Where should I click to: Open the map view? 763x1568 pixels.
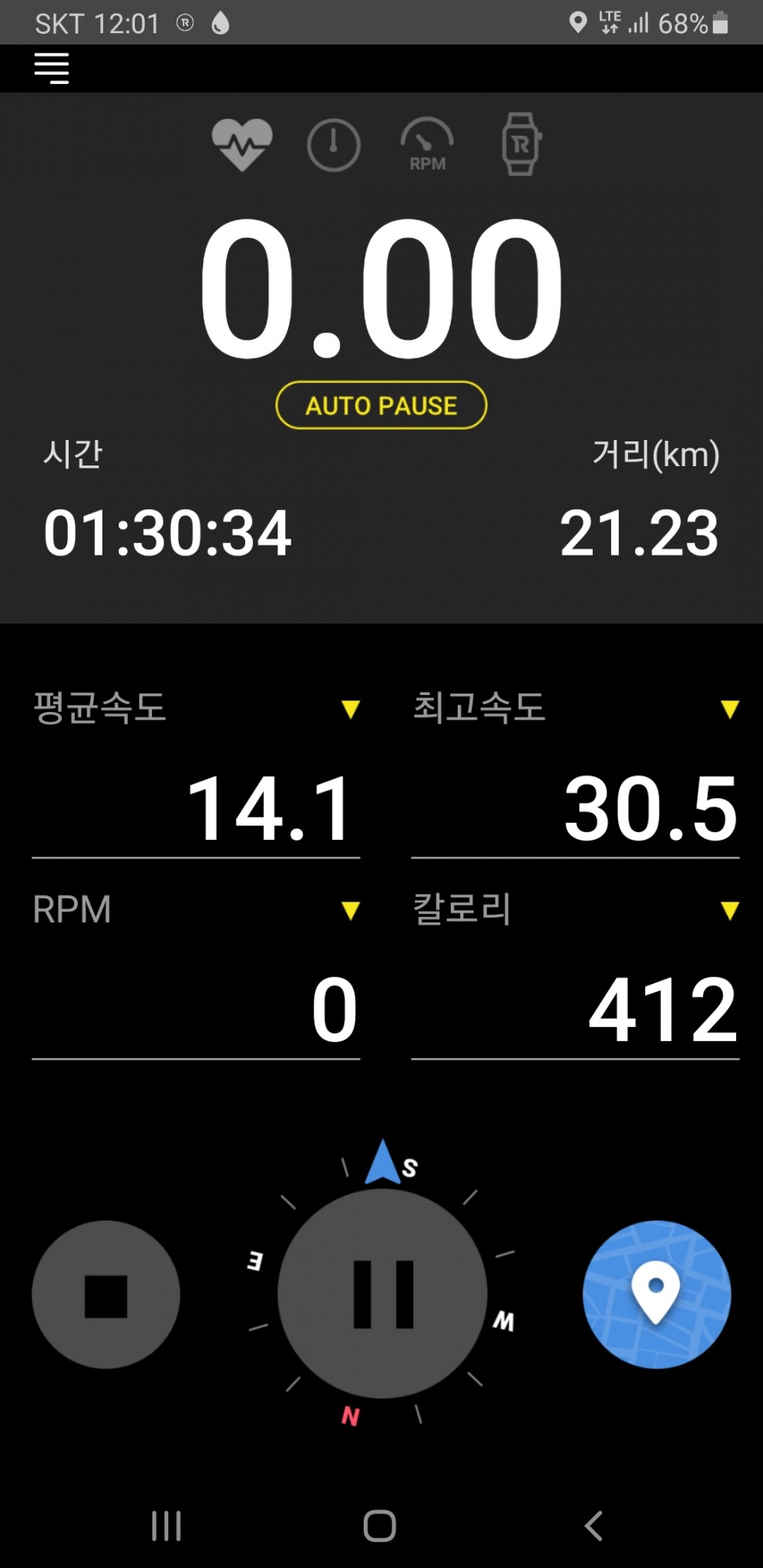pyautogui.click(x=656, y=1294)
